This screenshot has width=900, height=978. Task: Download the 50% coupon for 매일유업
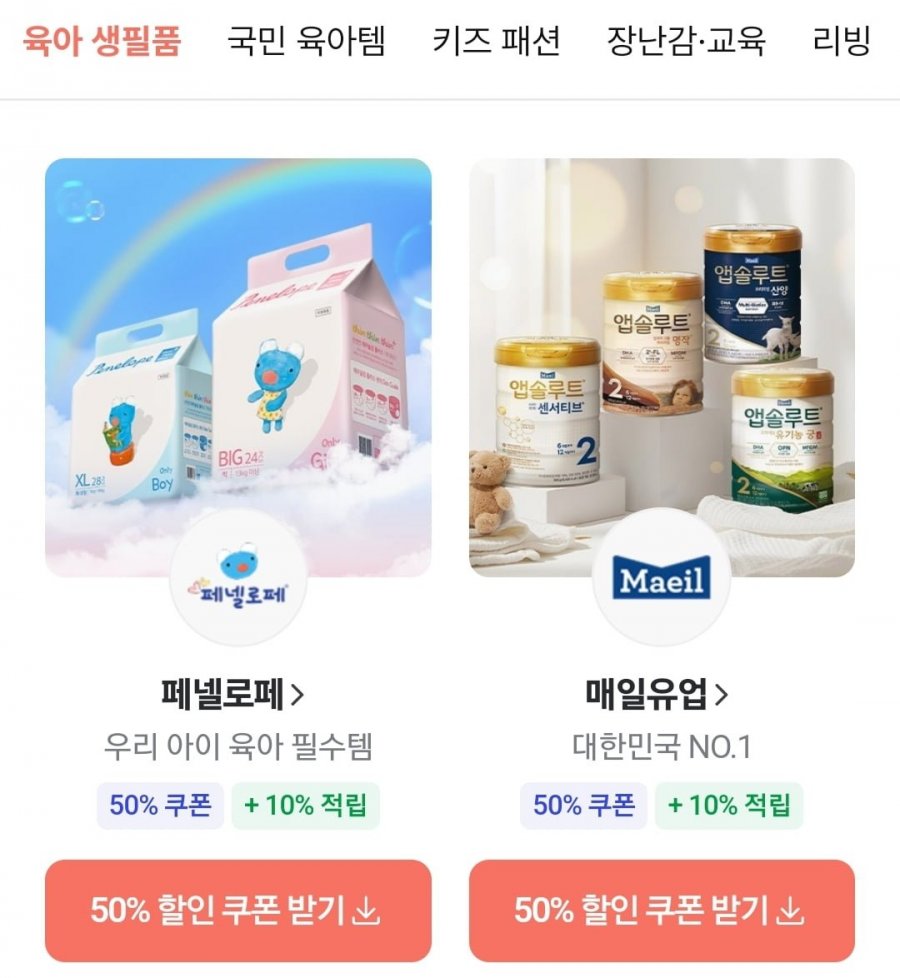click(x=661, y=910)
